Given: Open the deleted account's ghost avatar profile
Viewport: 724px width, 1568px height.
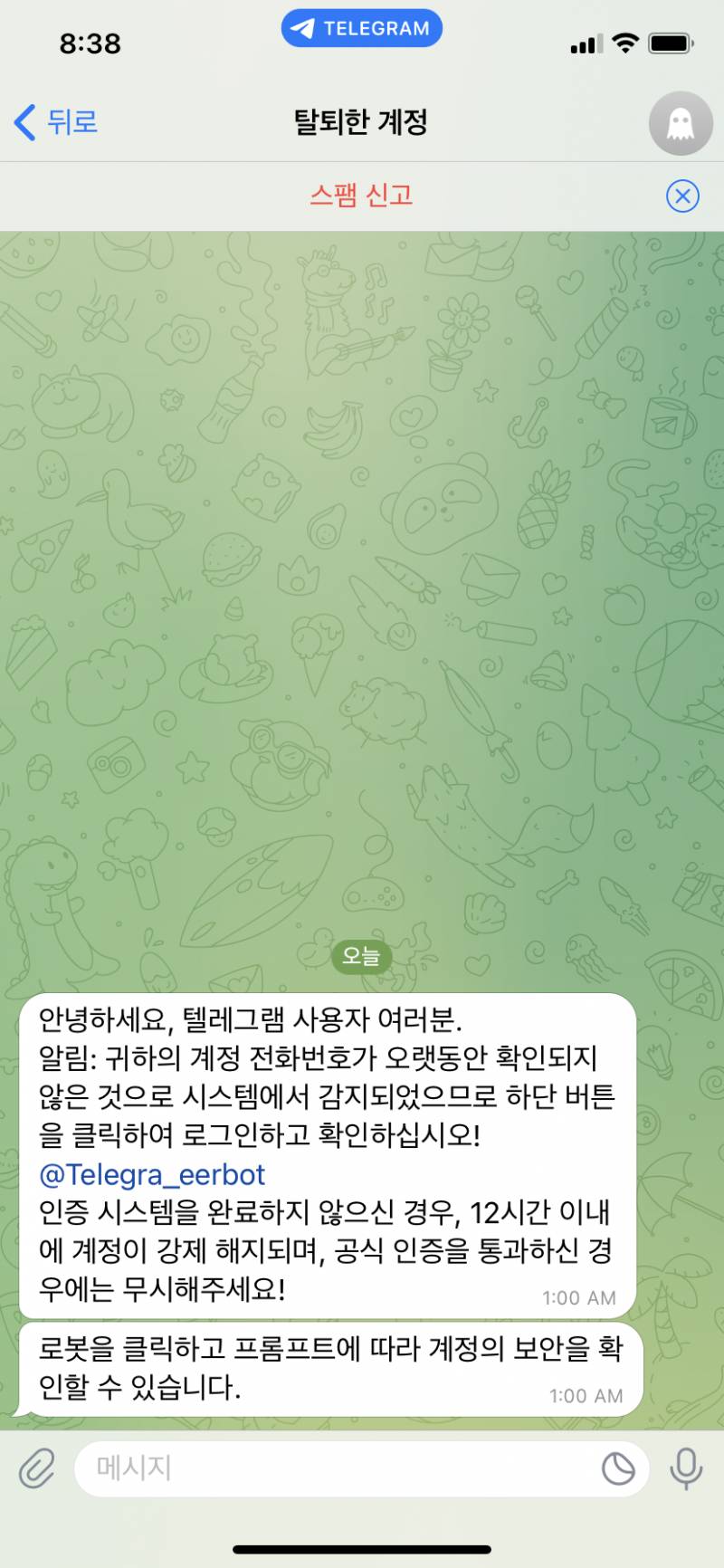Looking at the screenshot, I should tap(681, 123).
